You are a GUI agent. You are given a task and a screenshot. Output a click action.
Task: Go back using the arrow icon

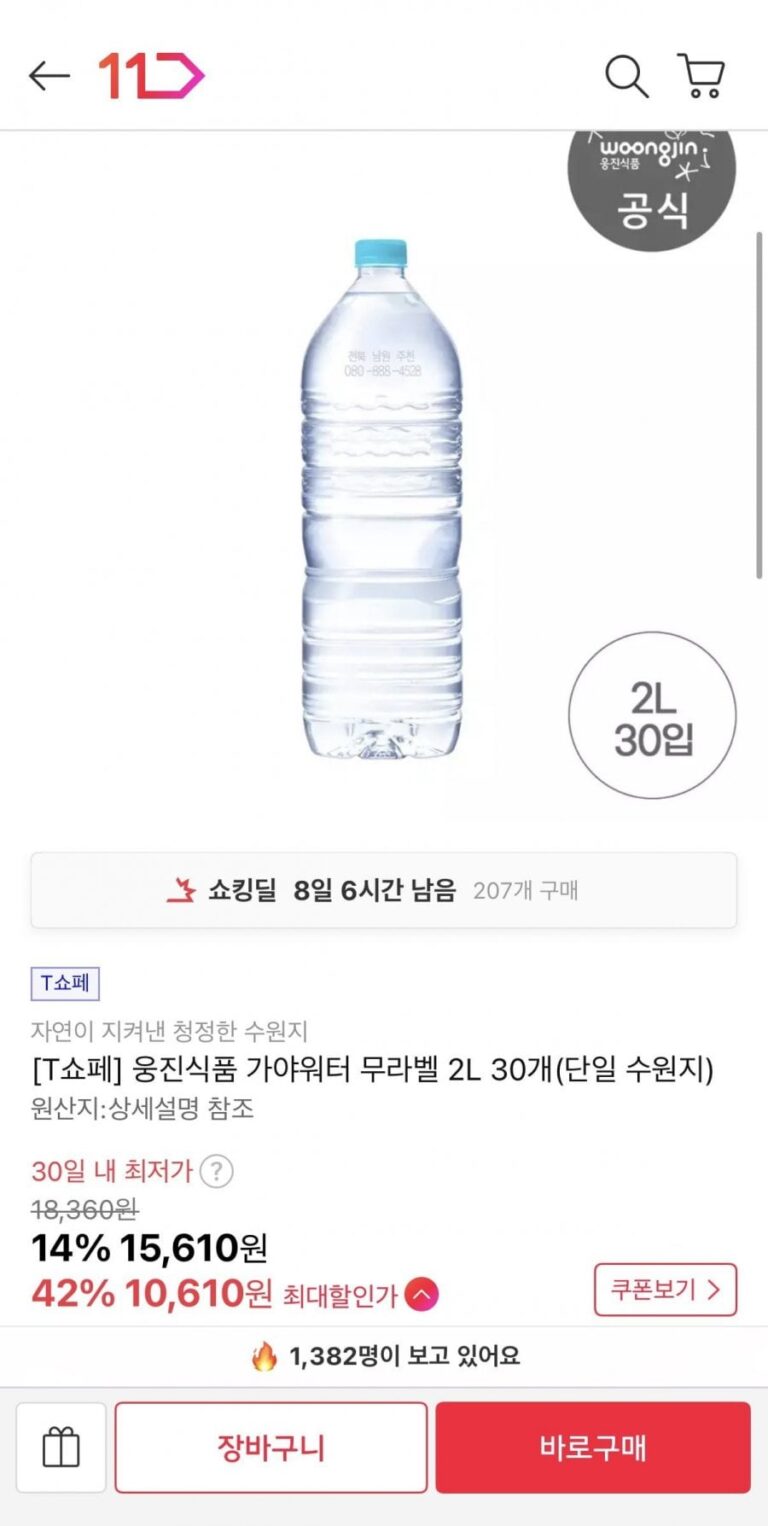click(48, 76)
